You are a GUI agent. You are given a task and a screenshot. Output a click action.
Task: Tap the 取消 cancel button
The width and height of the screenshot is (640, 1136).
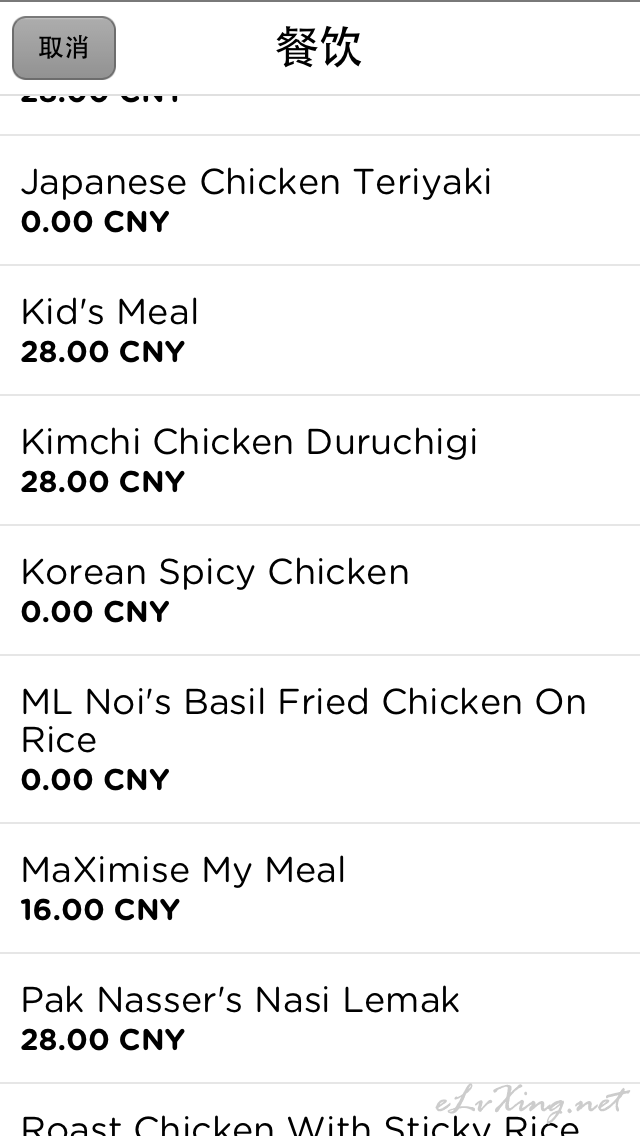pyautogui.click(x=64, y=48)
